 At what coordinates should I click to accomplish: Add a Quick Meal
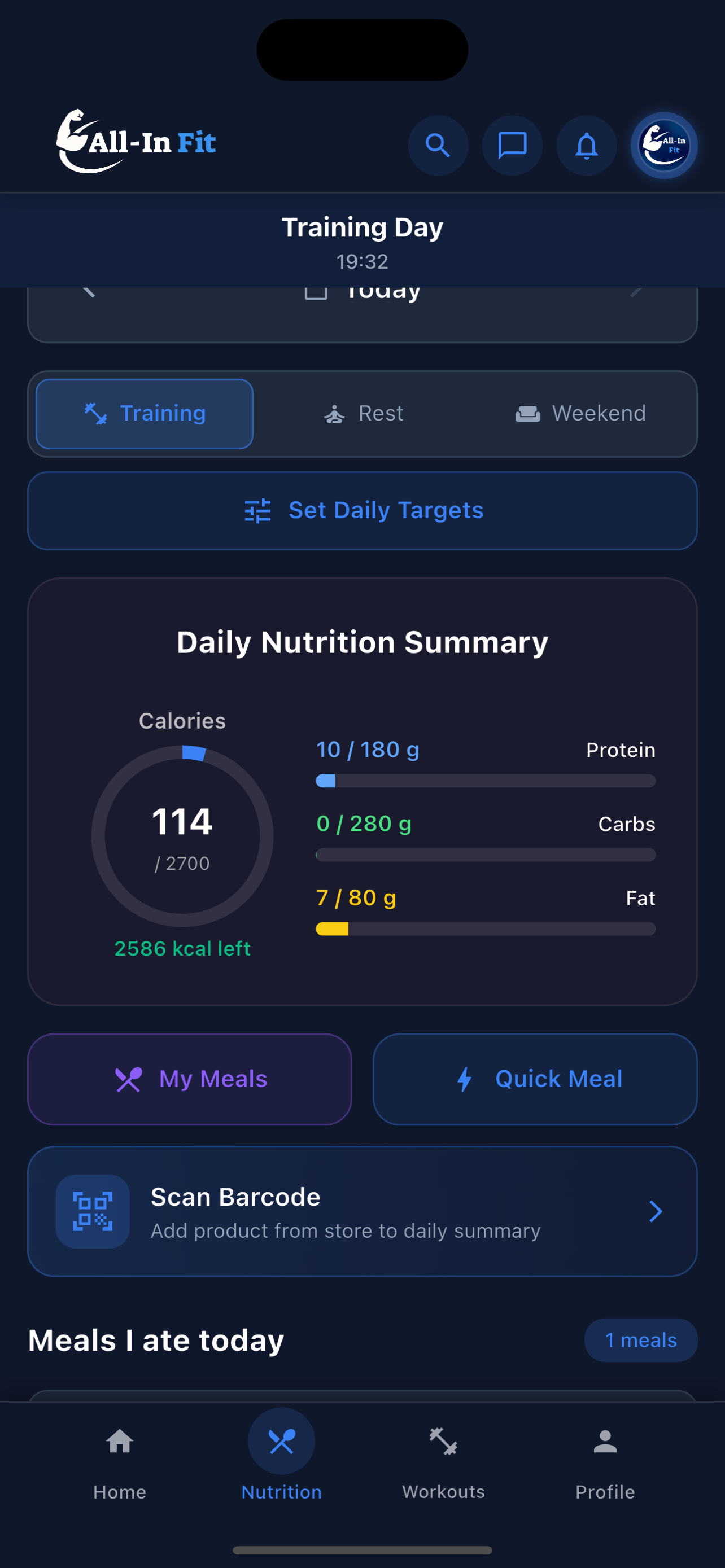click(535, 1079)
